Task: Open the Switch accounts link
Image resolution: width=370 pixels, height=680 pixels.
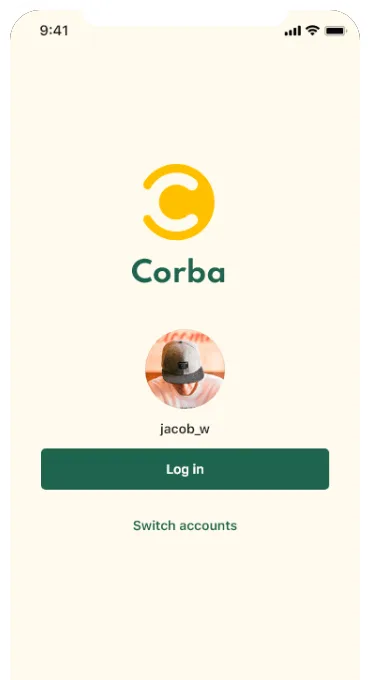Action: (x=185, y=525)
